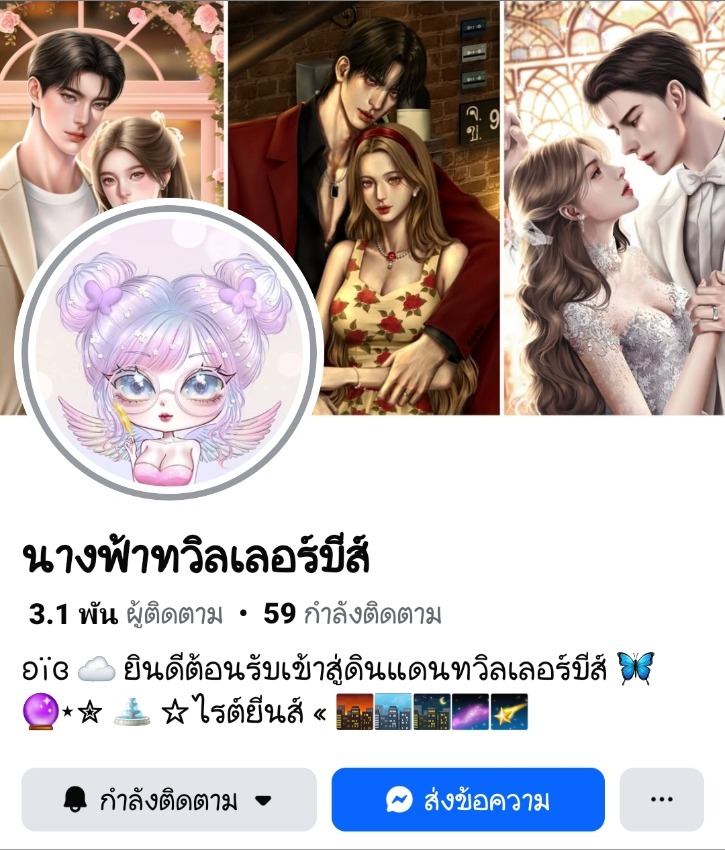Open the กำลังติดตาม following dropdown
725x850 pixels.
click(168, 800)
